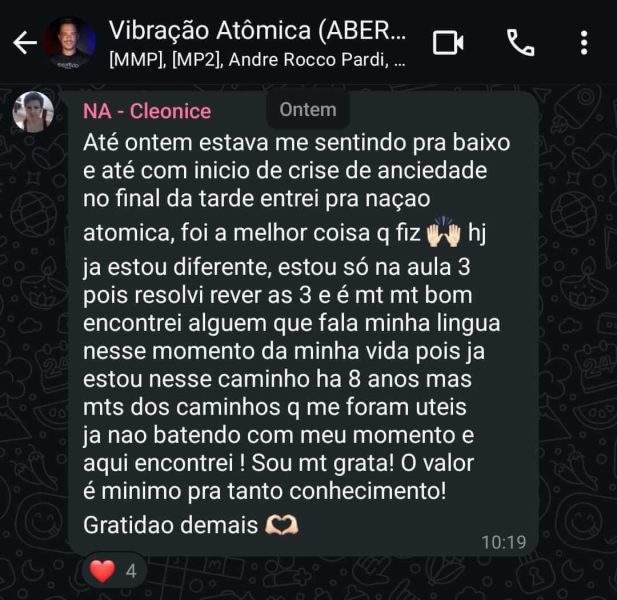Open Vibração Atômica group info
Viewport: 617px width, 600px height.
point(258,43)
